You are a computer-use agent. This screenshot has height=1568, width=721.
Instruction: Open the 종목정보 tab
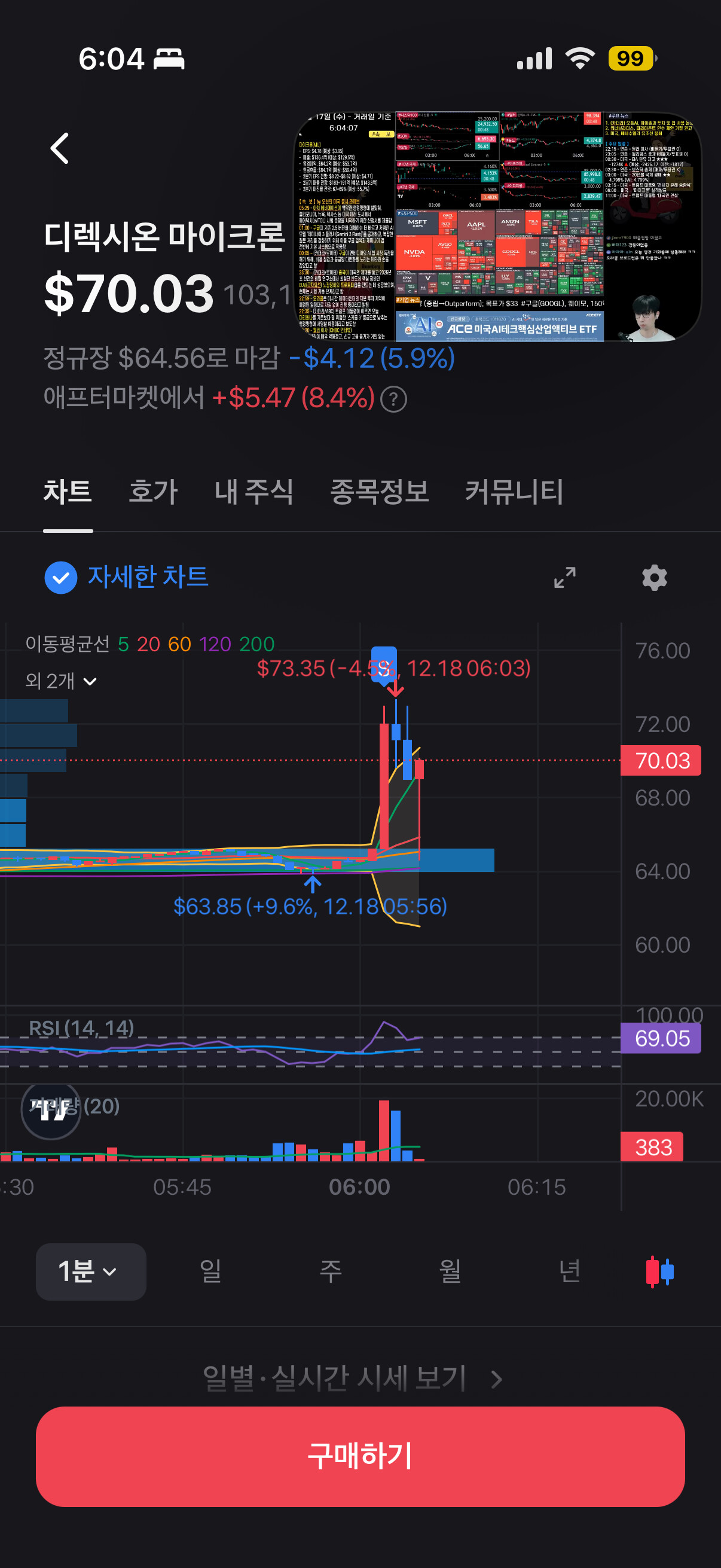[x=379, y=492]
